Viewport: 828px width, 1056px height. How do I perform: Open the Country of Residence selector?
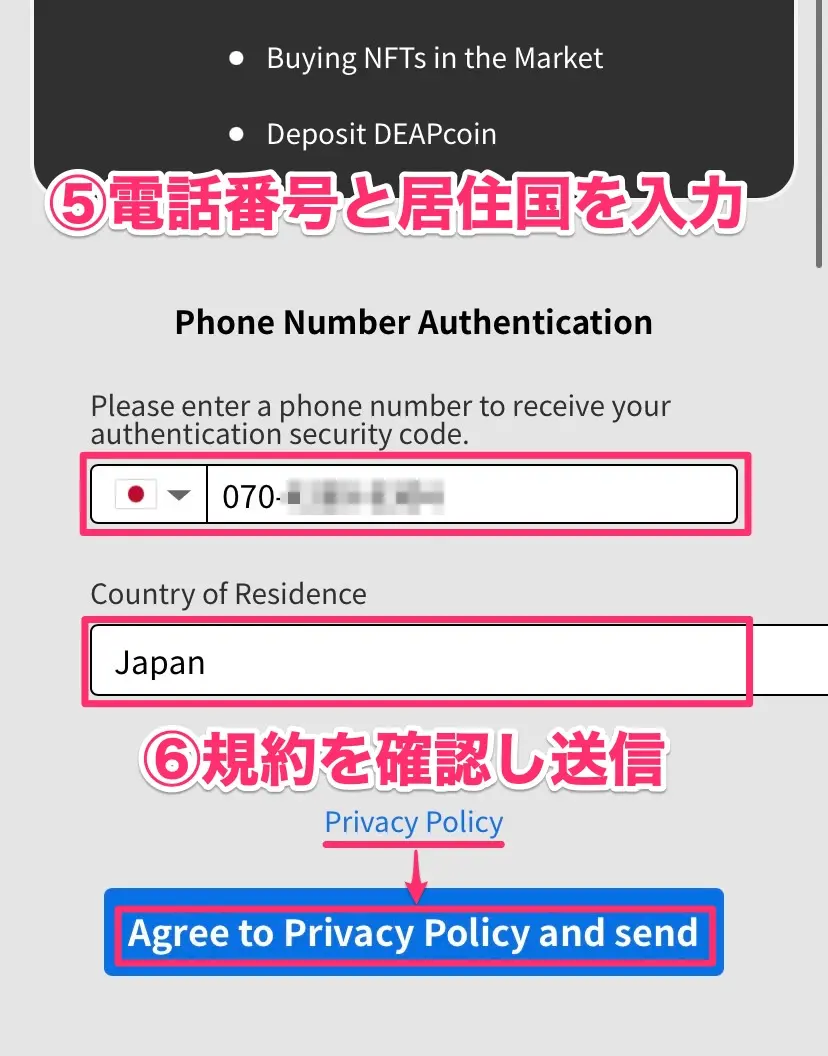click(418, 661)
